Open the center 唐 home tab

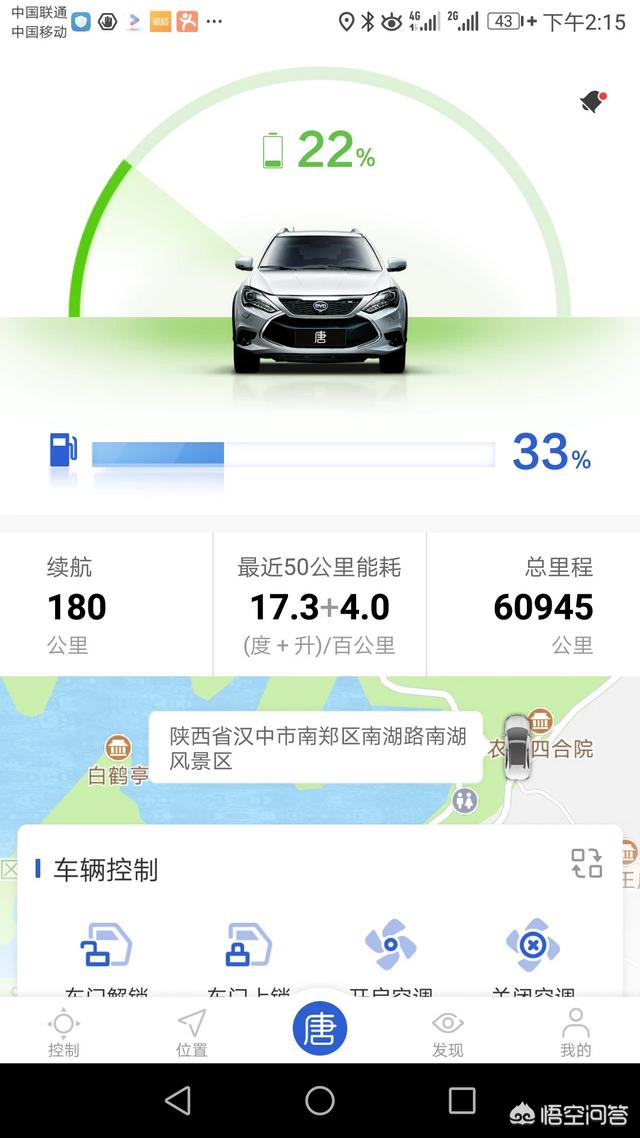[320, 1028]
